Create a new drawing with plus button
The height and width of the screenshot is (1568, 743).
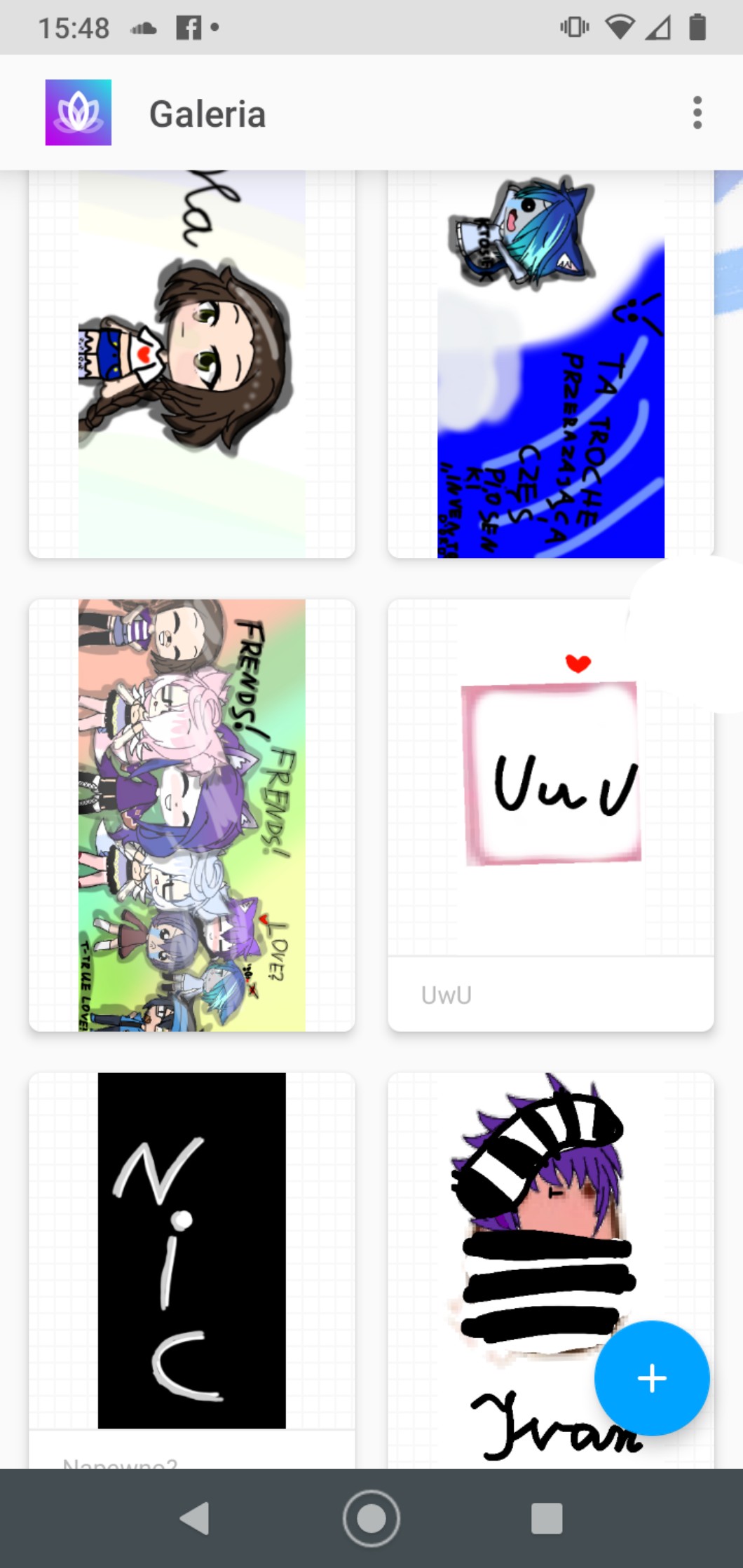[x=651, y=1378]
